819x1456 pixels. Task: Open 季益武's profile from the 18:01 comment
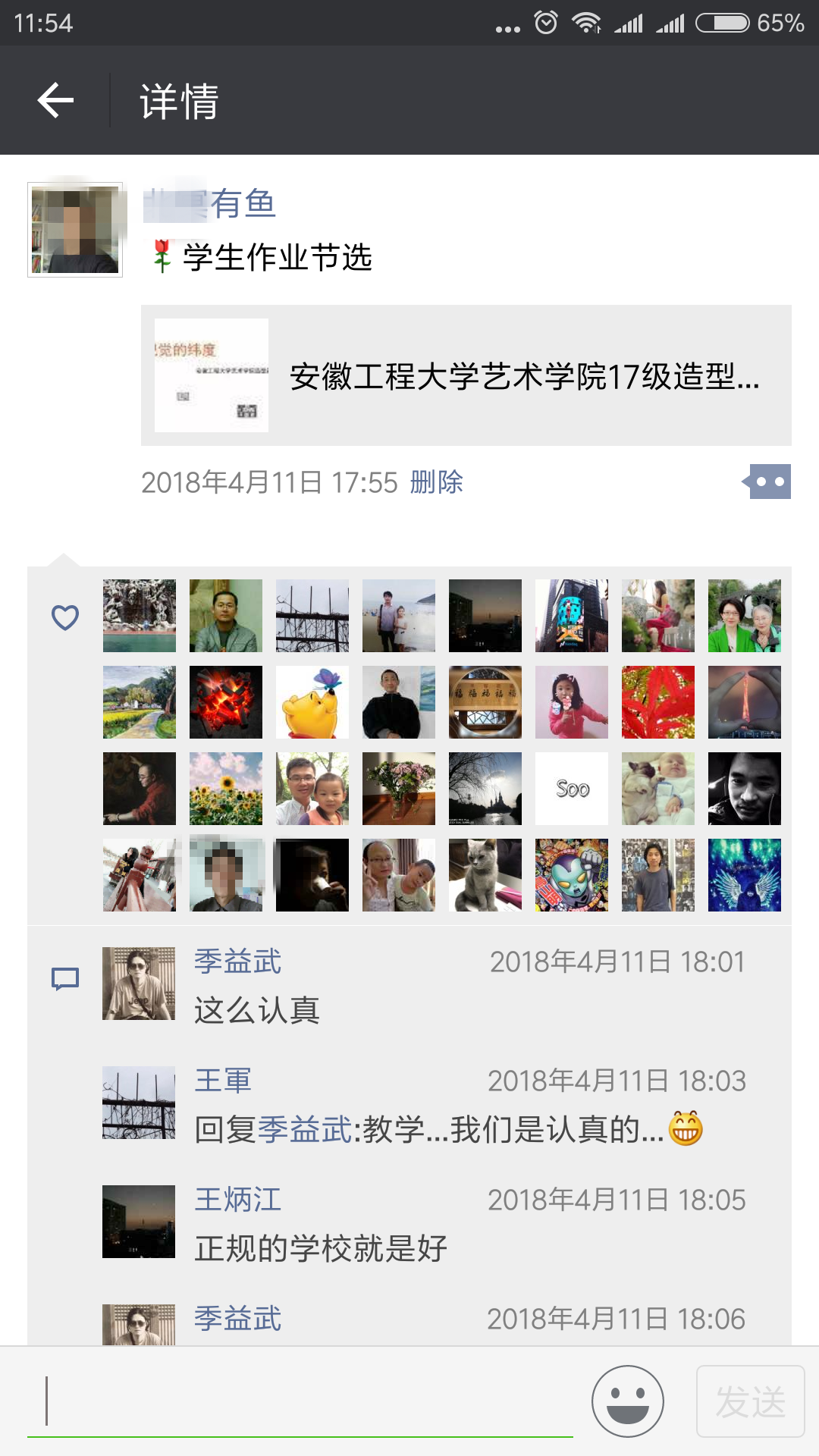point(237,962)
